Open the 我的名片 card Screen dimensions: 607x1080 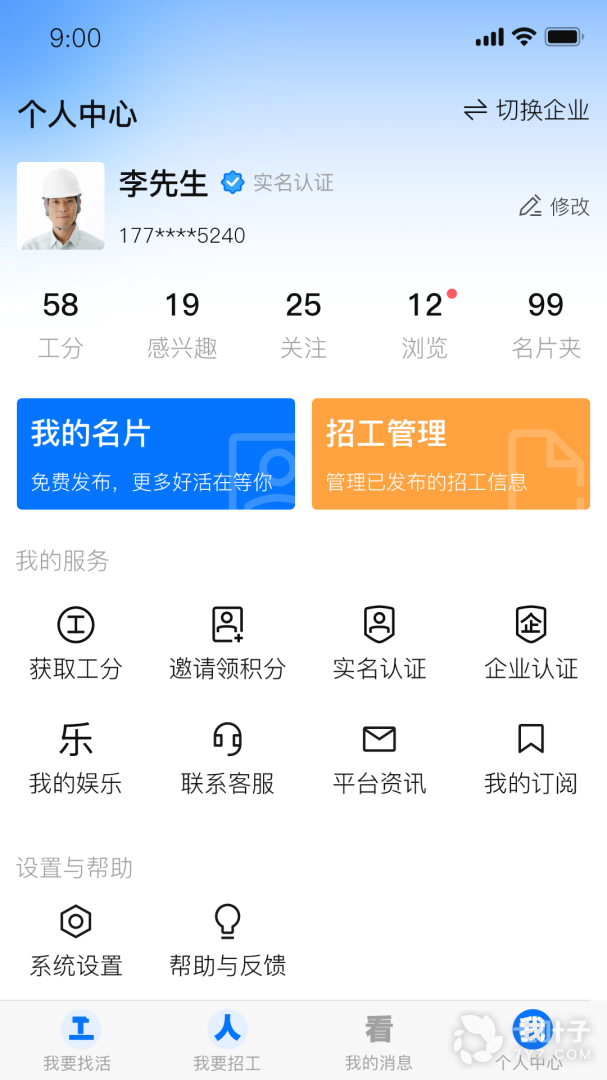tap(156, 454)
